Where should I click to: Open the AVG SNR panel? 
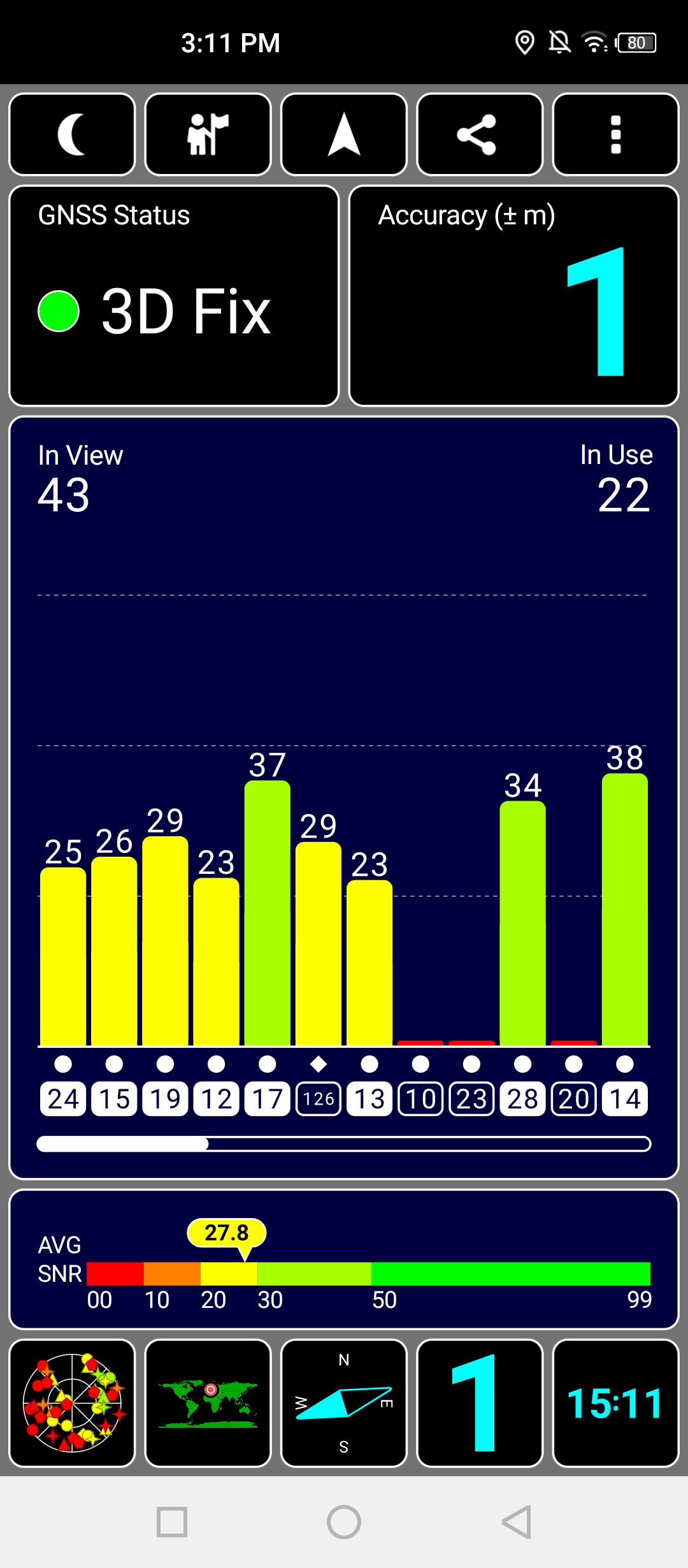344,1259
